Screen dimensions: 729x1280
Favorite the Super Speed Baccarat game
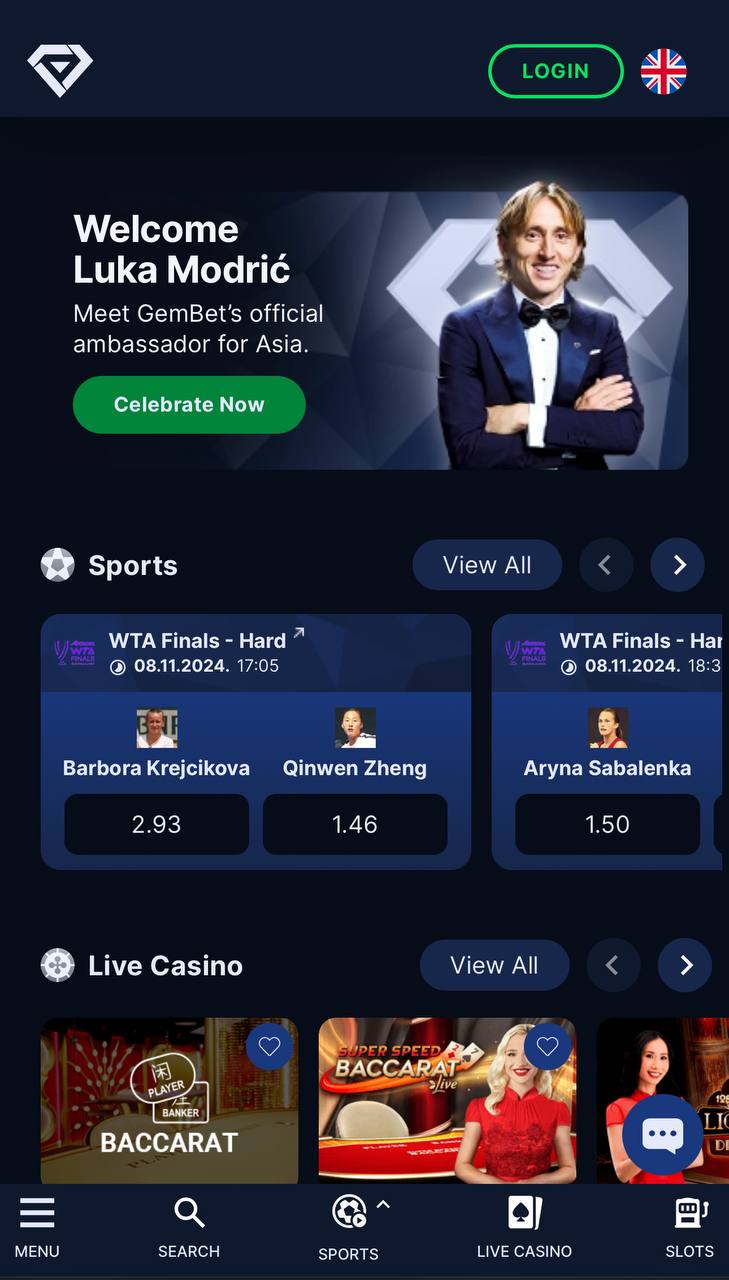tap(547, 1047)
